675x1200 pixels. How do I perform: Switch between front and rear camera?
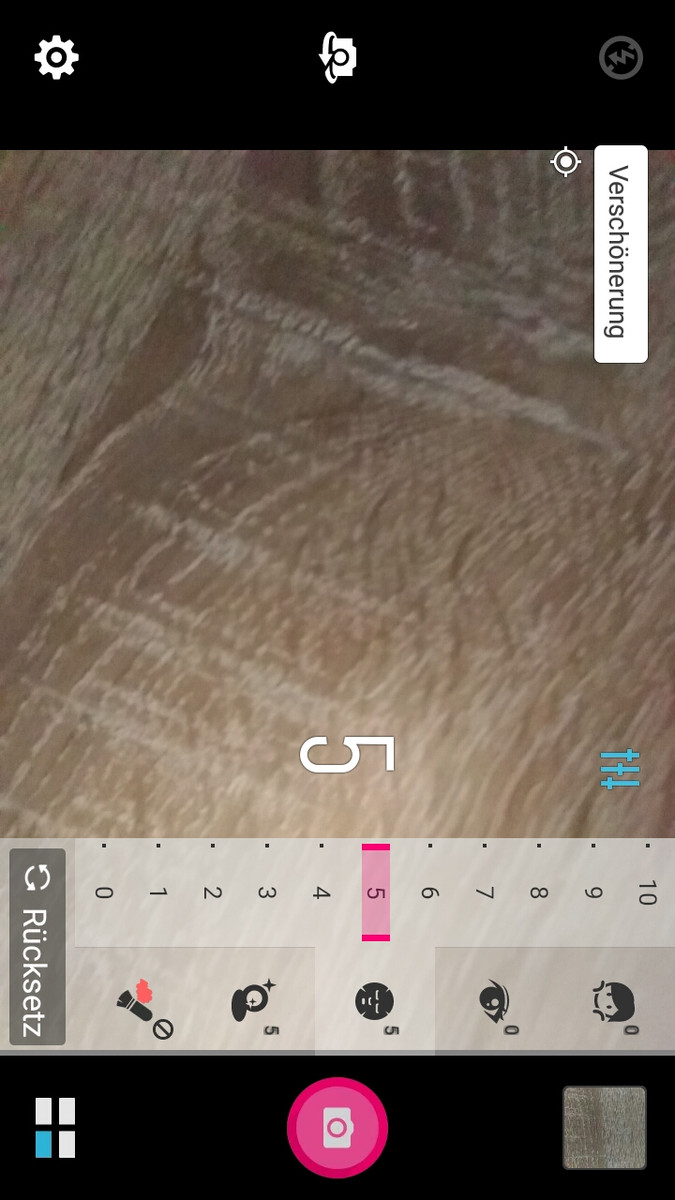(338, 58)
